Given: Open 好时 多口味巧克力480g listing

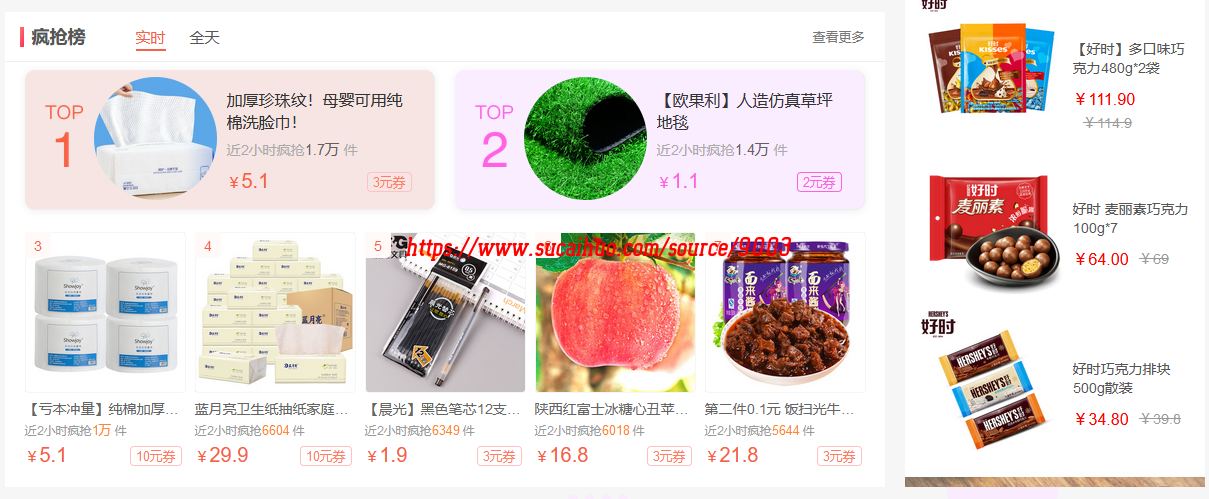Looking at the screenshot, I should [x=1128, y=59].
